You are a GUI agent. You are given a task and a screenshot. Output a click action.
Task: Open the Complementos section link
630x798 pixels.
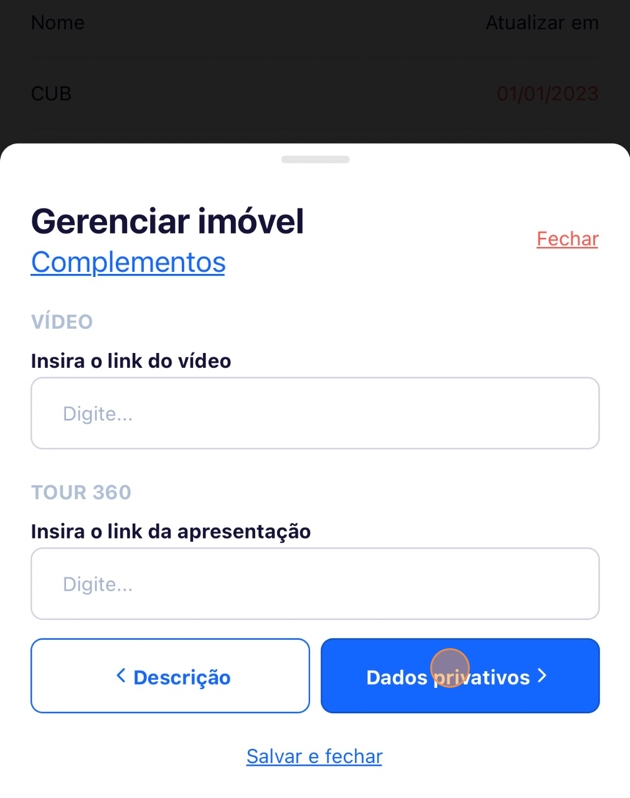coord(128,262)
